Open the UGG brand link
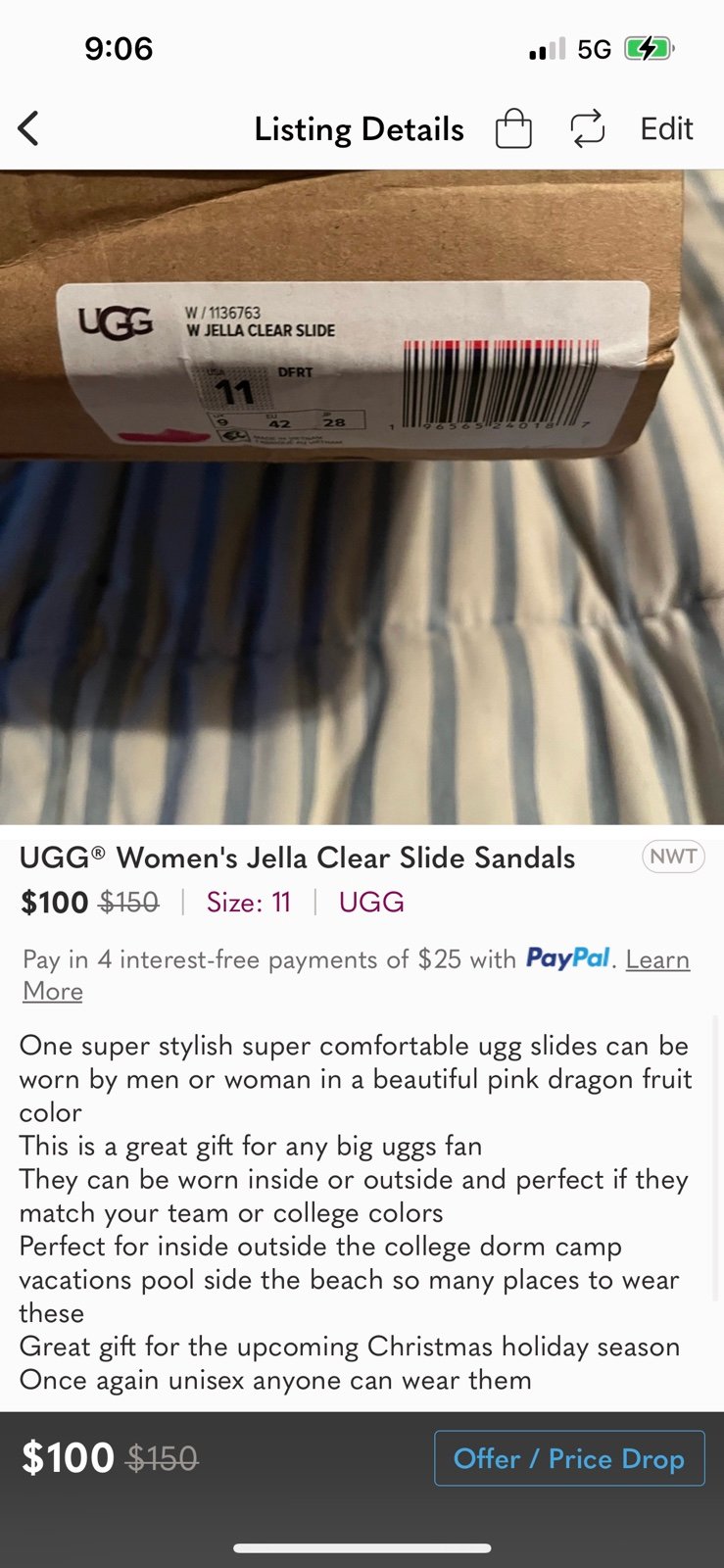The width and height of the screenshot is (724, 1568). pyautogui.click(x=371, y=902)
